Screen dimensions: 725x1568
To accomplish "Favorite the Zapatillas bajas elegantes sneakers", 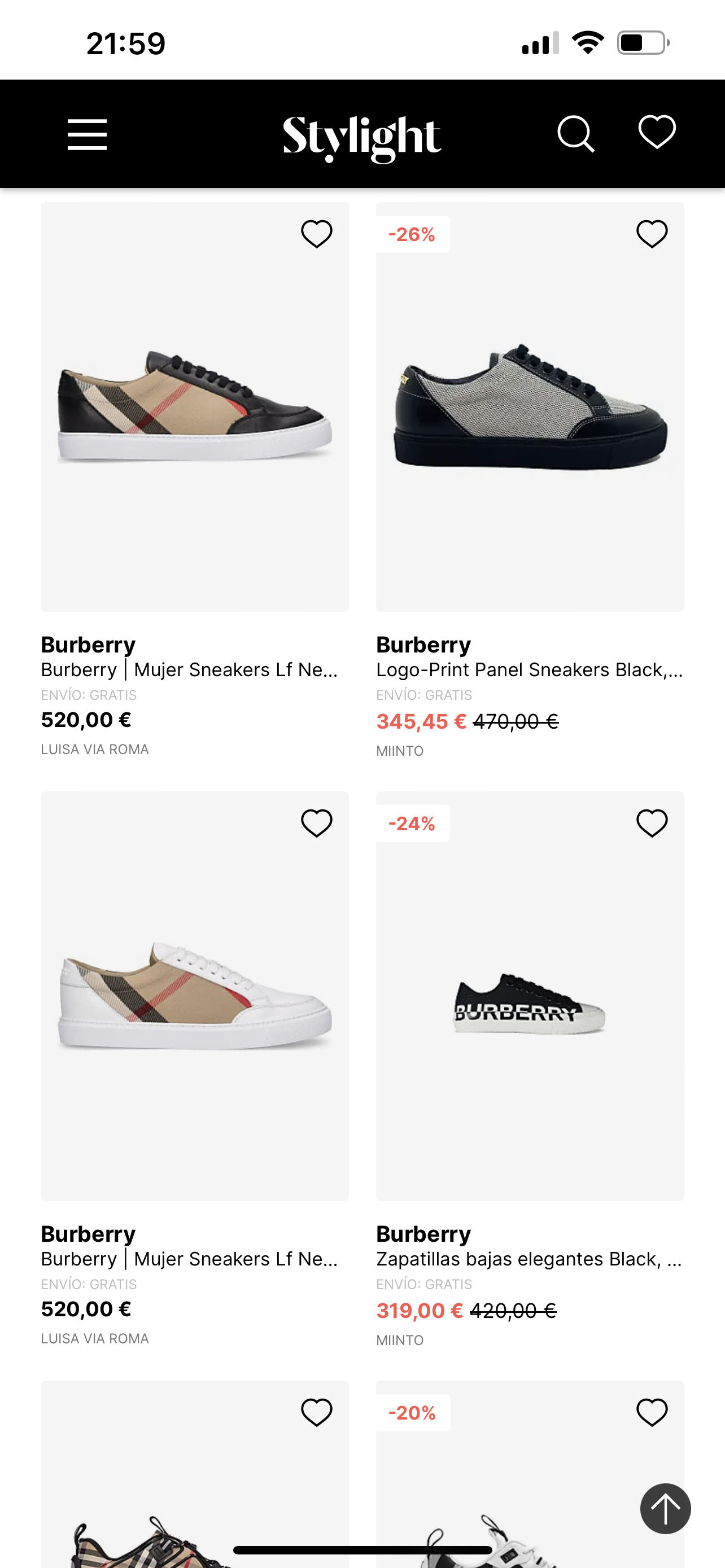I will click(652, 822).
